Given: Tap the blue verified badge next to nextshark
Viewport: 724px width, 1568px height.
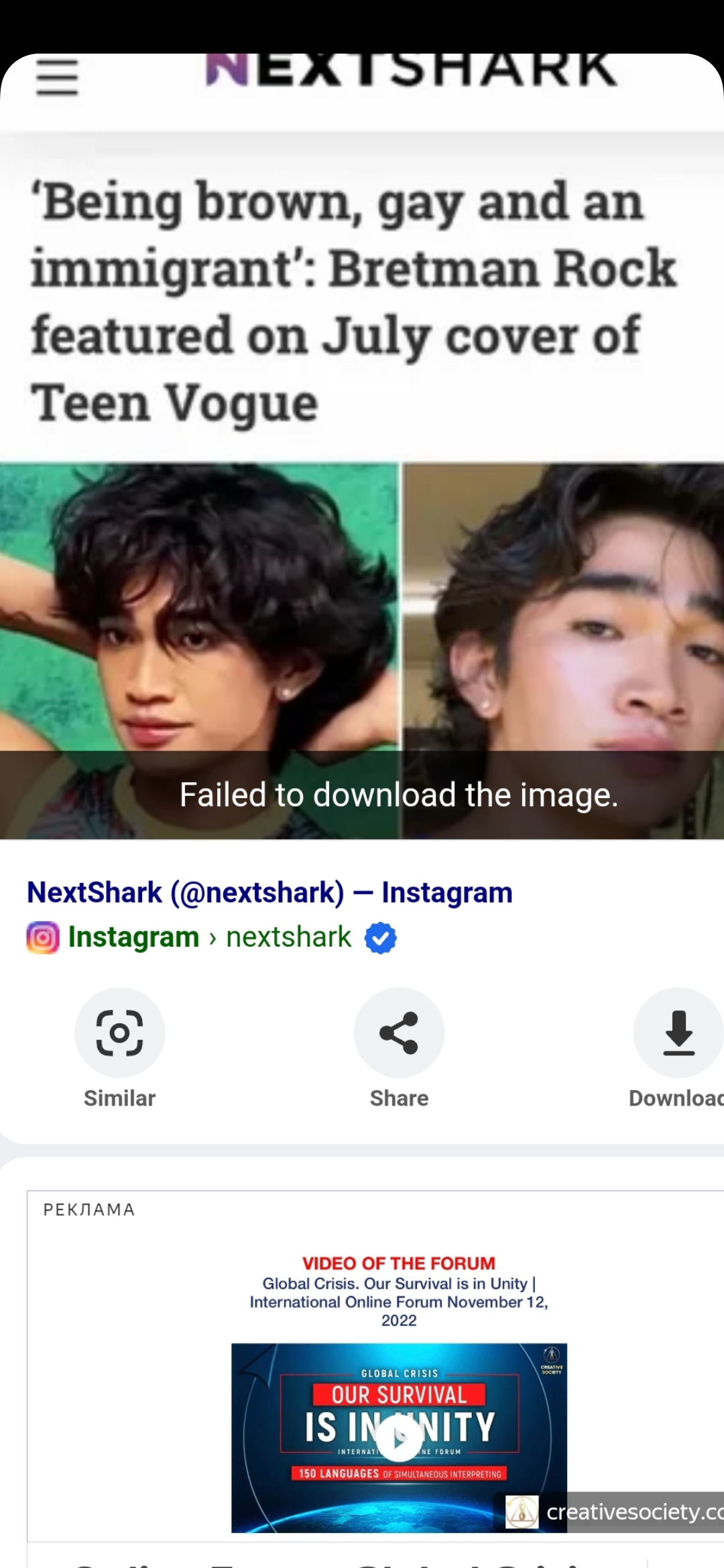Looking at the screenshot, I should coord(379,936).
